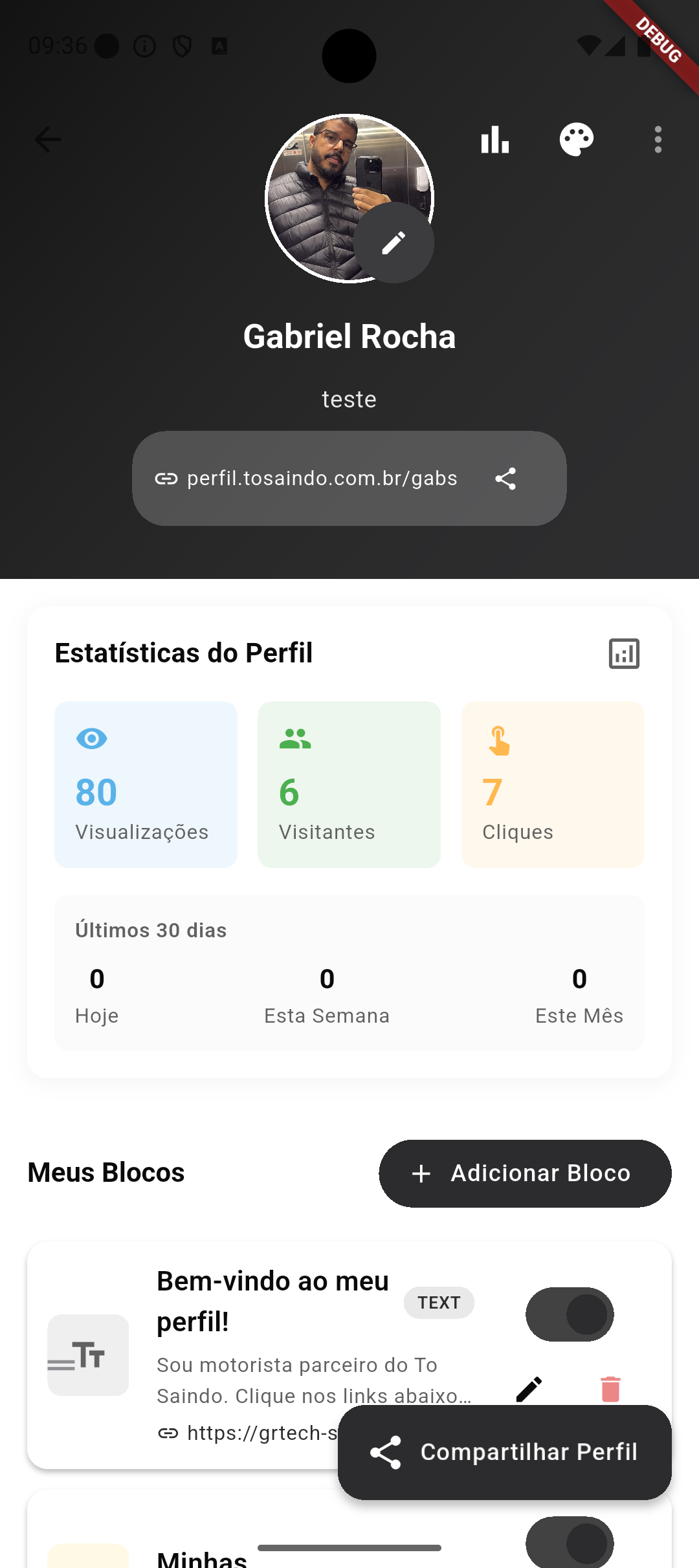Toggle visibility of Bem-vindo ao meu perfil block

(x=569, y=1313)
